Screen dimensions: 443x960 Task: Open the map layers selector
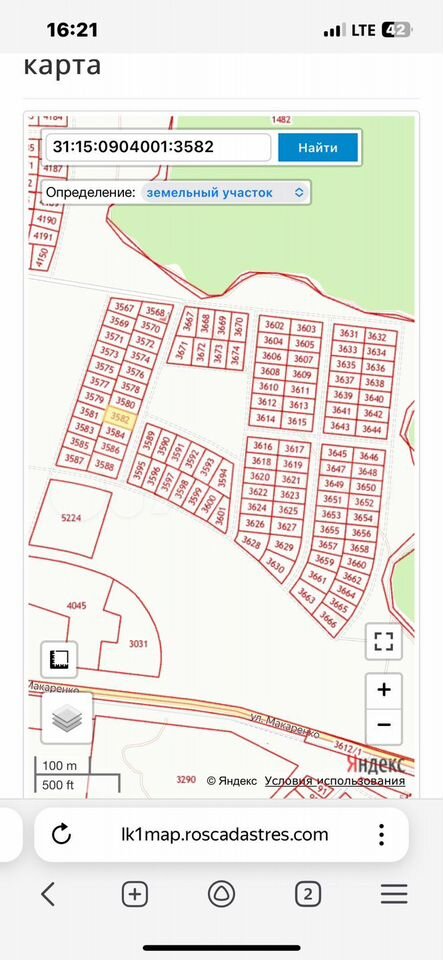[x=67, y=718]
